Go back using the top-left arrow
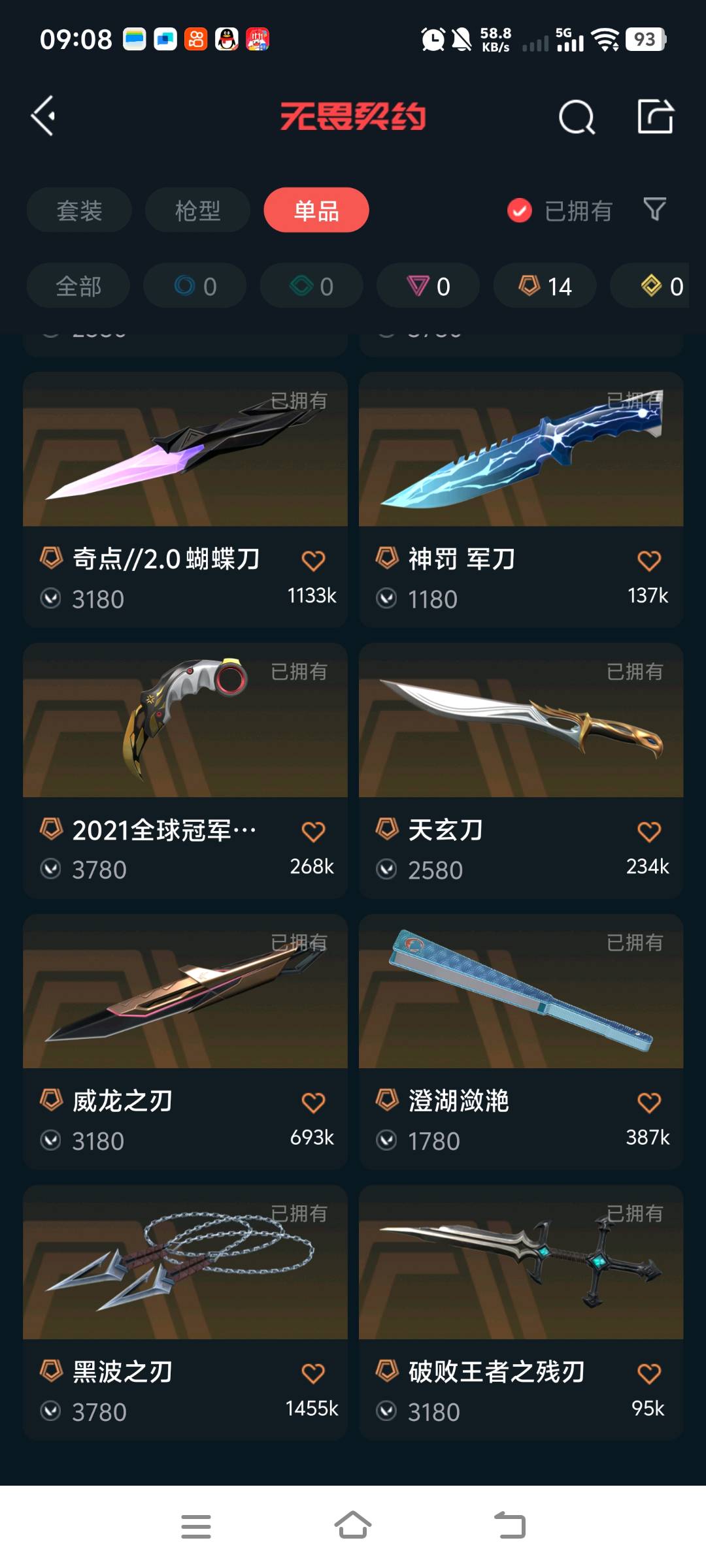Image resolution: width=706 pixels, height=1568 pixels. click(x=43, y=116)
